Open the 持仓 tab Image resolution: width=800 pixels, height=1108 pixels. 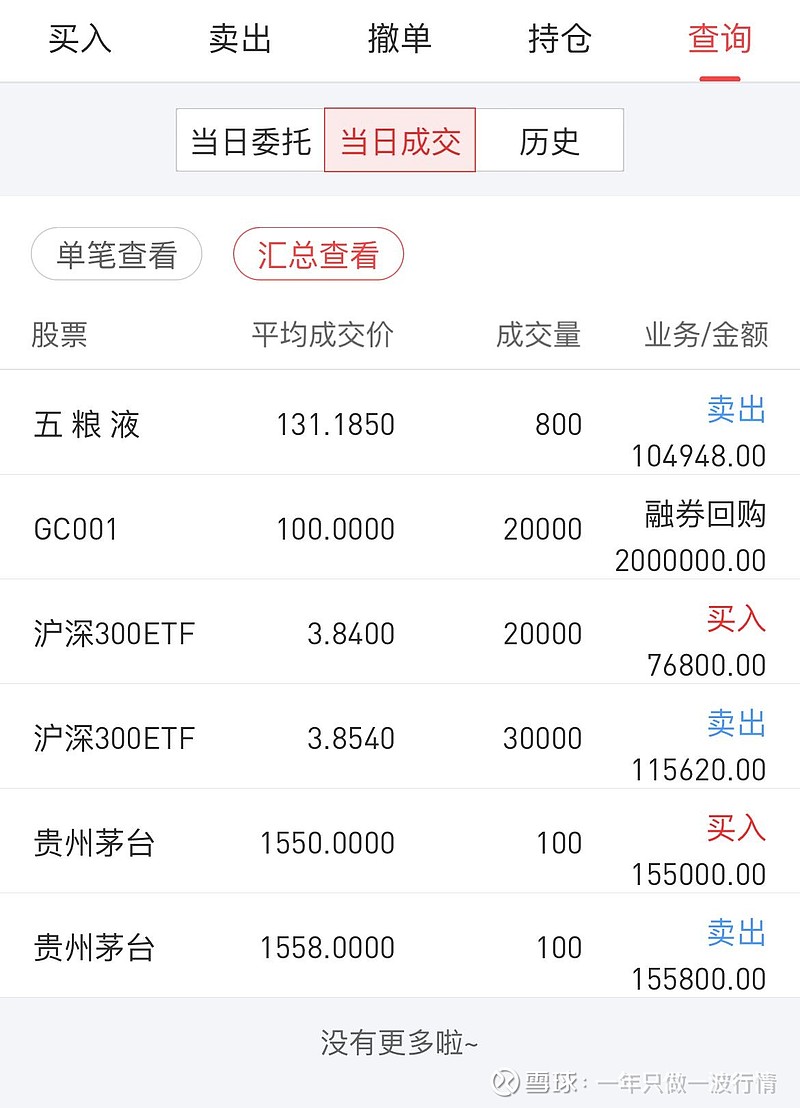click(x=560, y=40)
